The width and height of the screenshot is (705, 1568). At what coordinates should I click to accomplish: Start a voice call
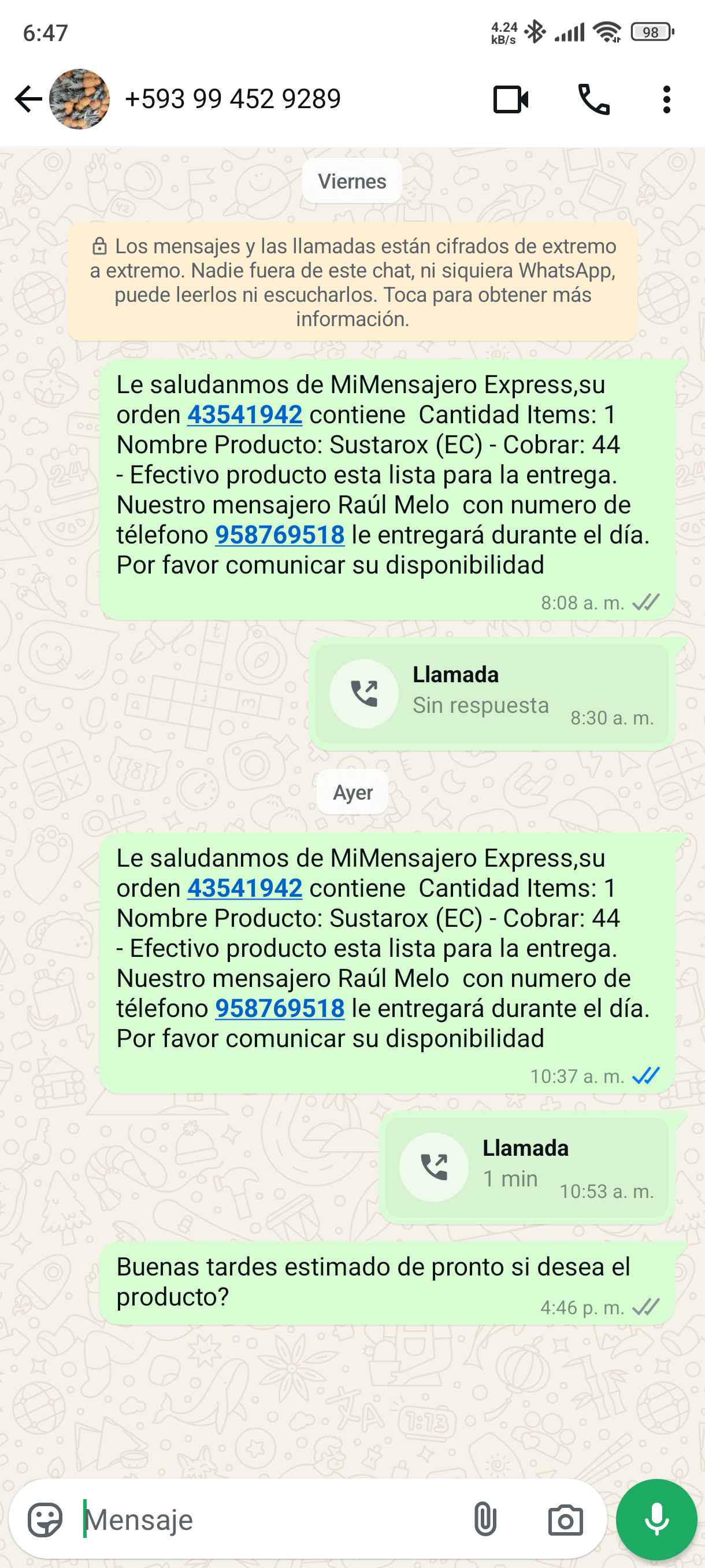(x=593, y=99)
